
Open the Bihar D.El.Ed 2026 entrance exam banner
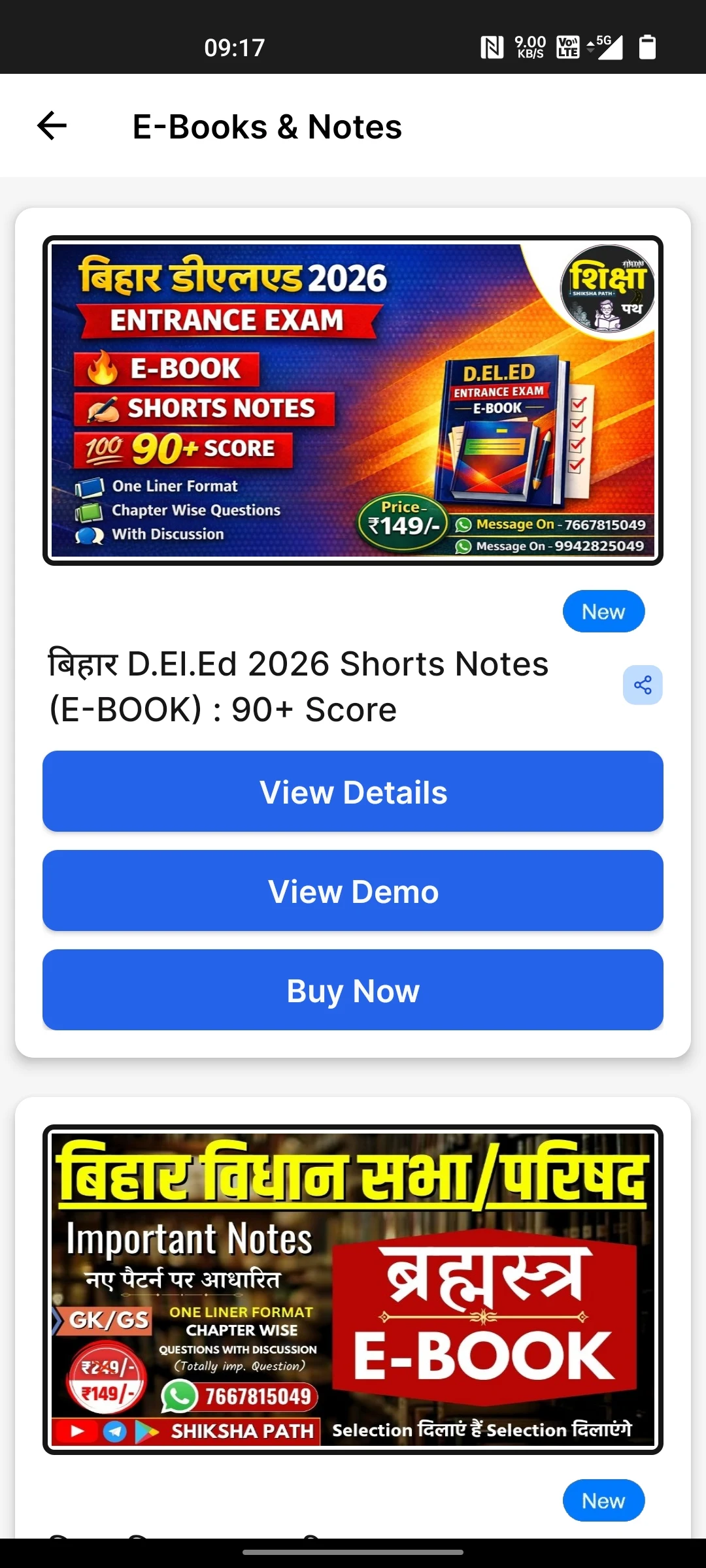353,400
